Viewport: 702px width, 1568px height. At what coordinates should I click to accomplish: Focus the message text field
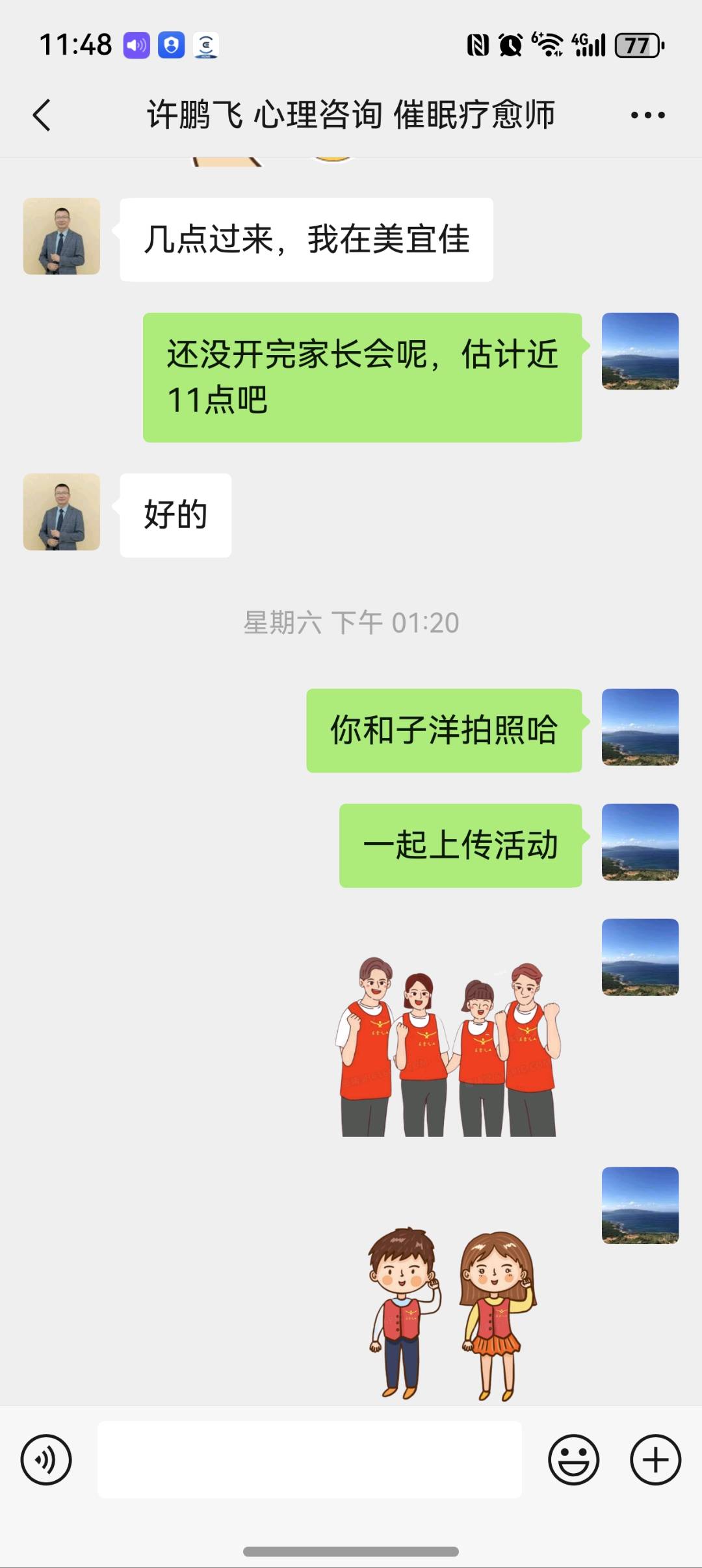point(309,1459)
